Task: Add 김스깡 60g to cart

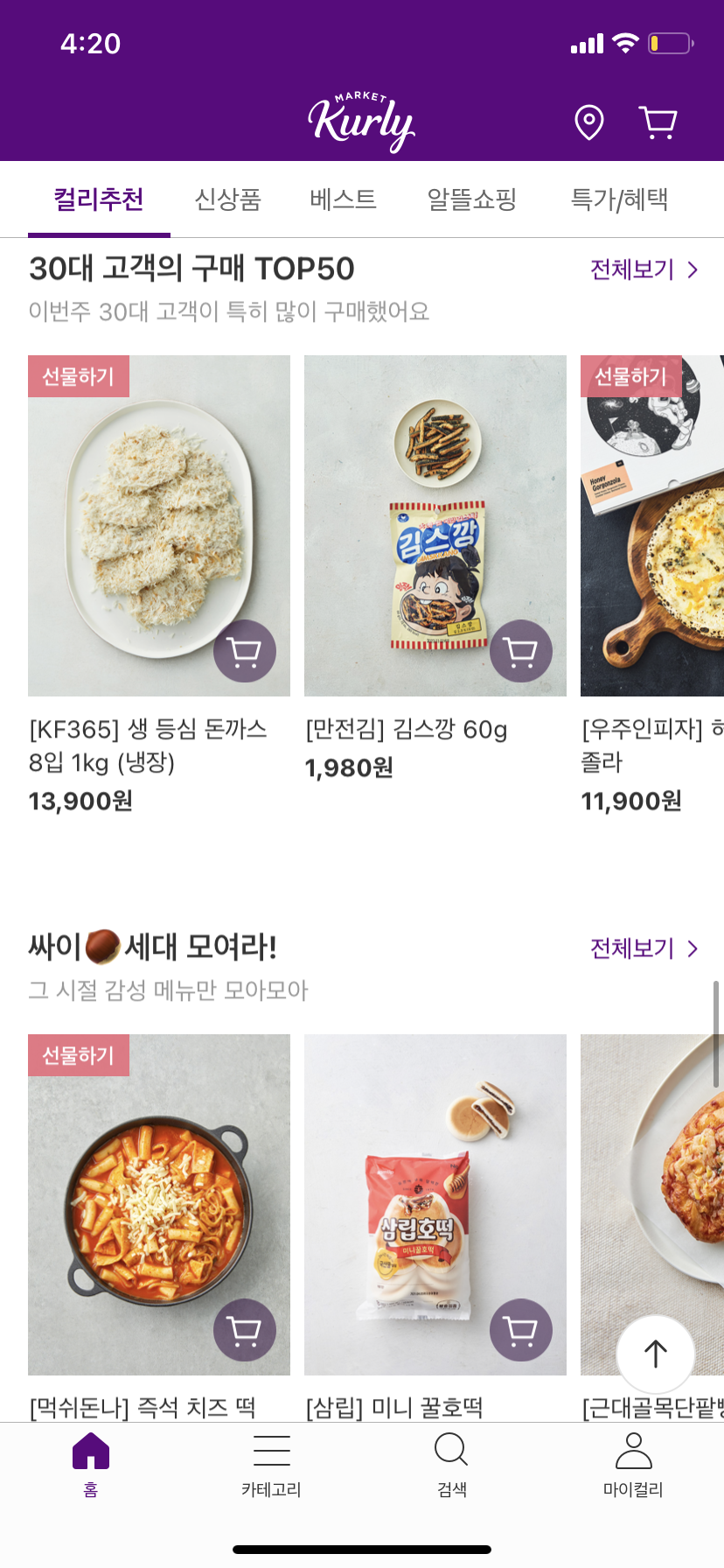Action: [x=521, y=651]
